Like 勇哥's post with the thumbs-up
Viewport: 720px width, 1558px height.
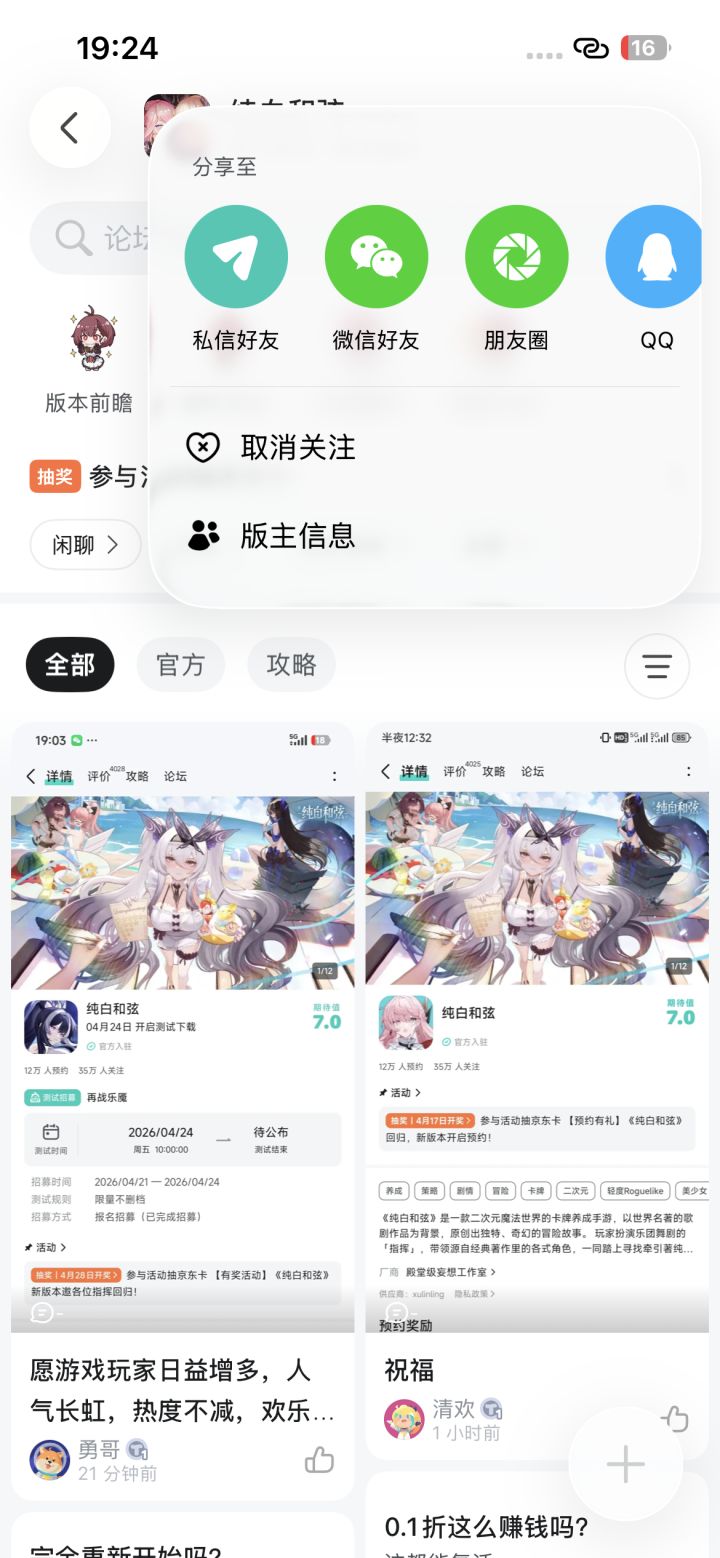pyautogui.click(x=318, y=1460)
